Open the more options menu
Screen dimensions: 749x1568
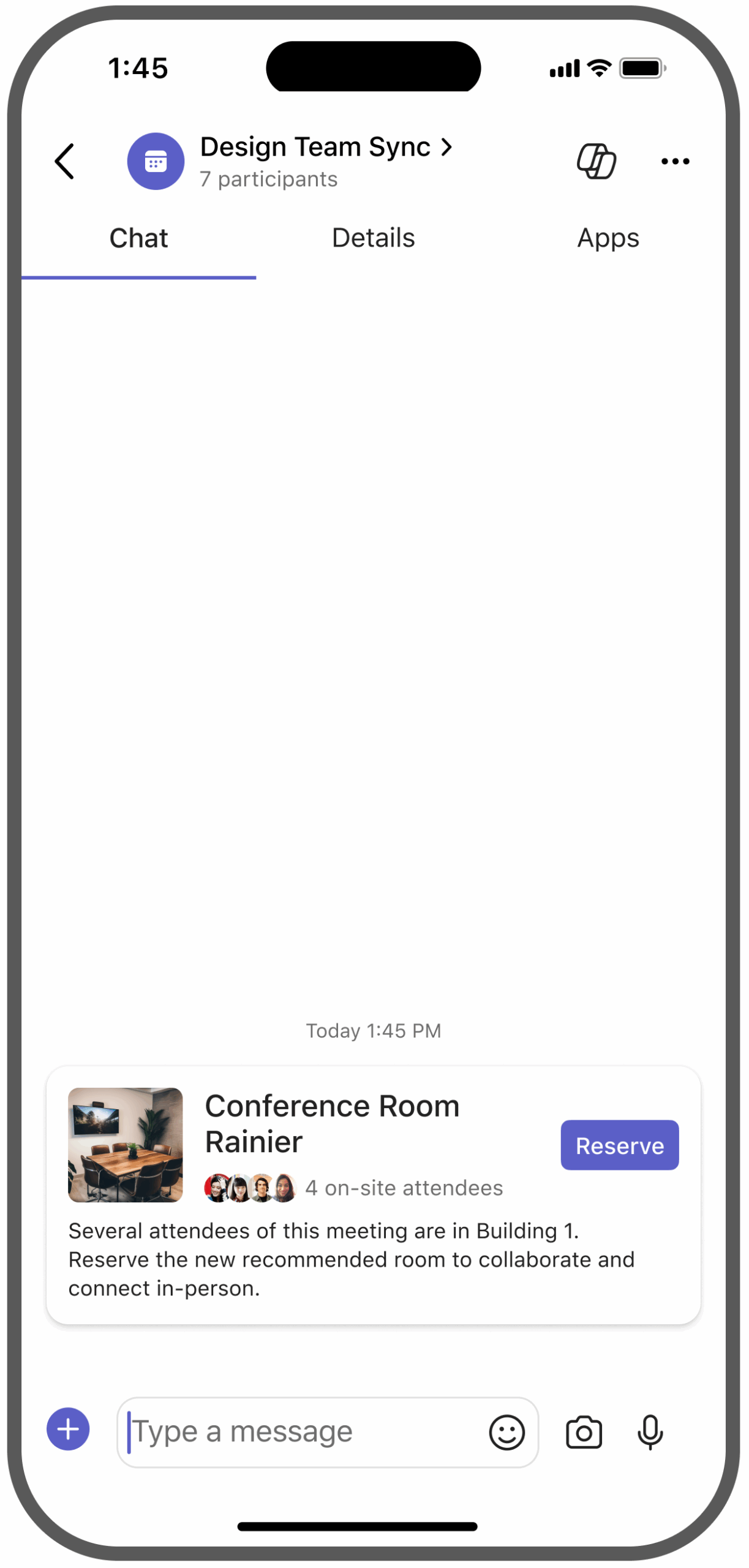click(675, 162)
